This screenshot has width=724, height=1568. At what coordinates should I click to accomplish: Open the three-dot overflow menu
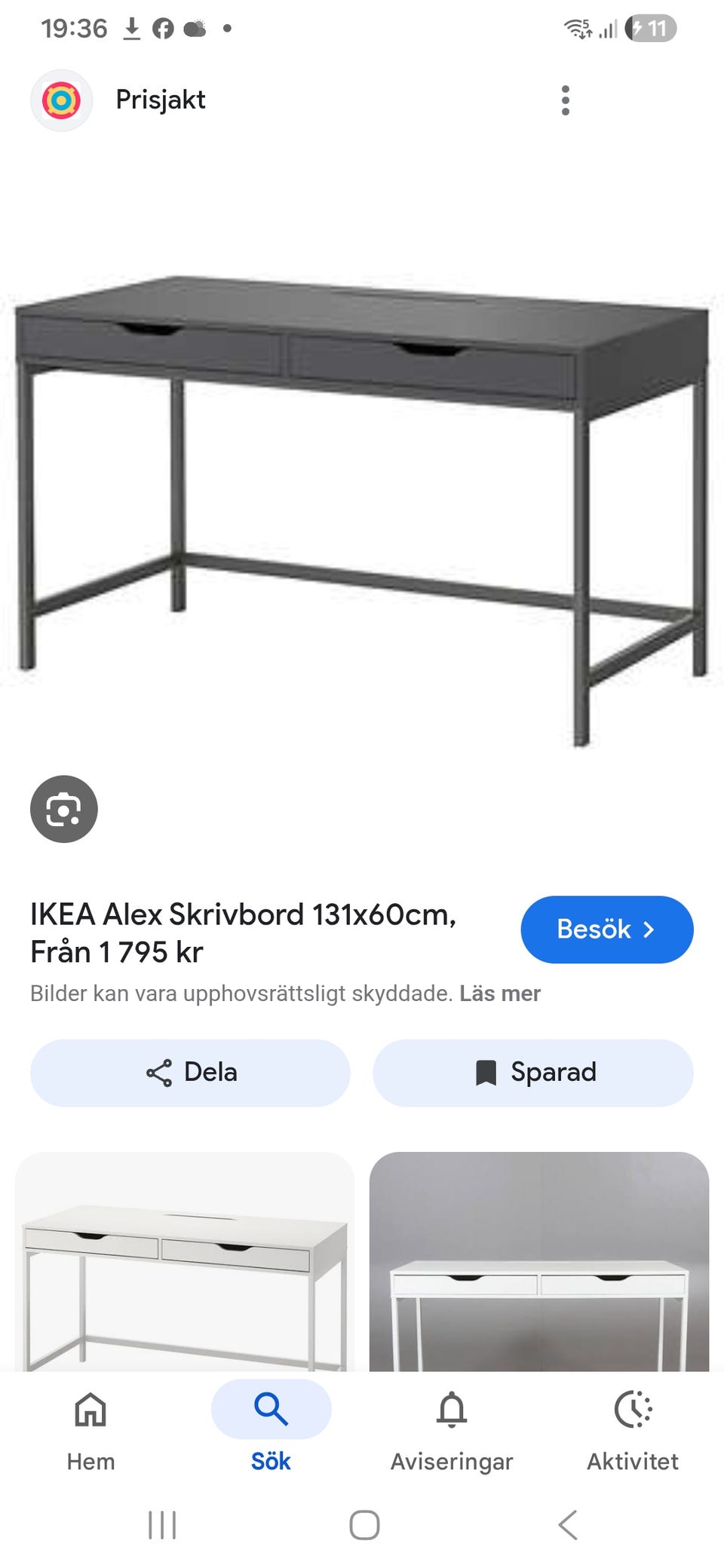(x=566, y=100)
